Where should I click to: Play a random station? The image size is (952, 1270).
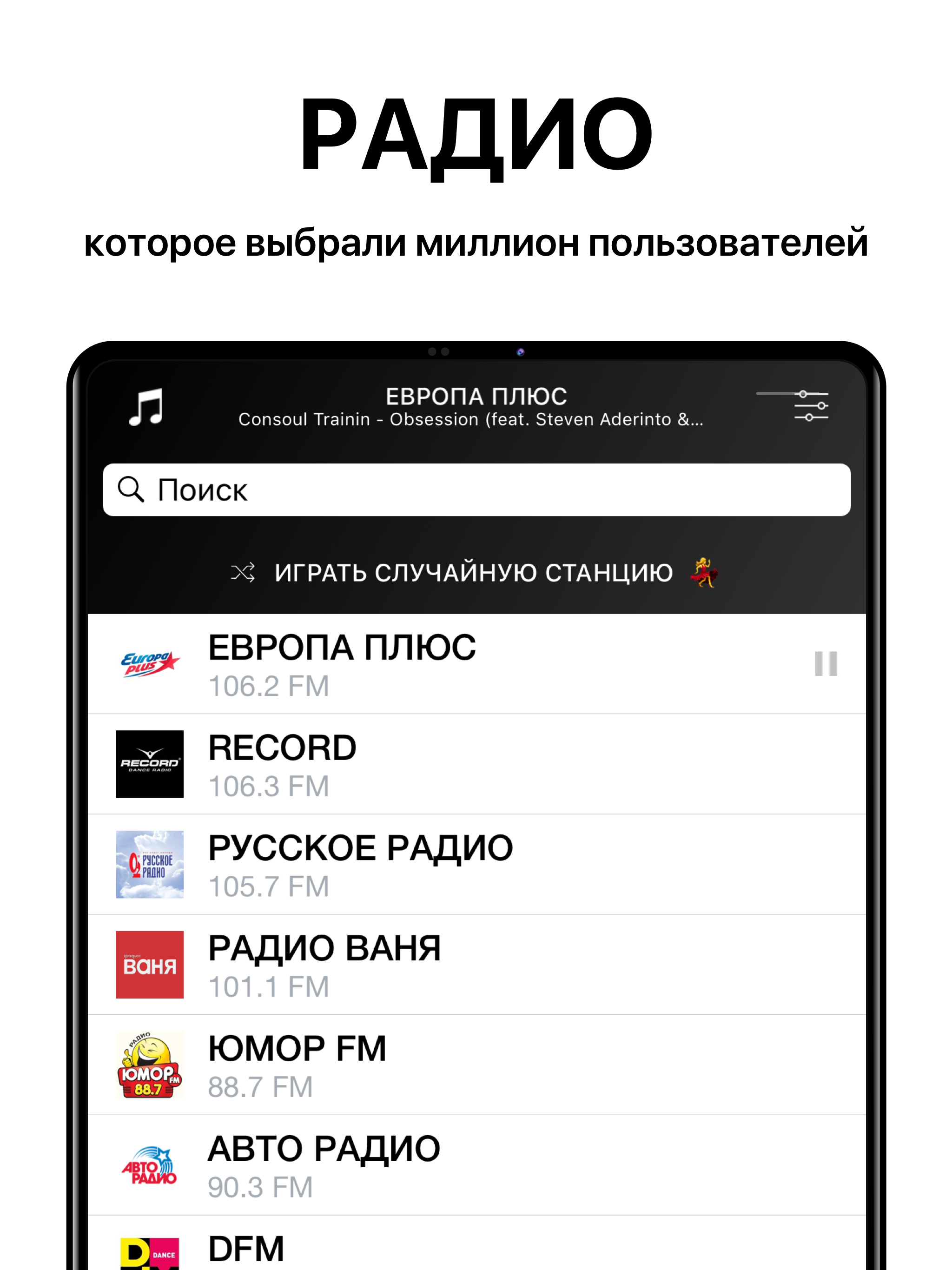(474, 572)
